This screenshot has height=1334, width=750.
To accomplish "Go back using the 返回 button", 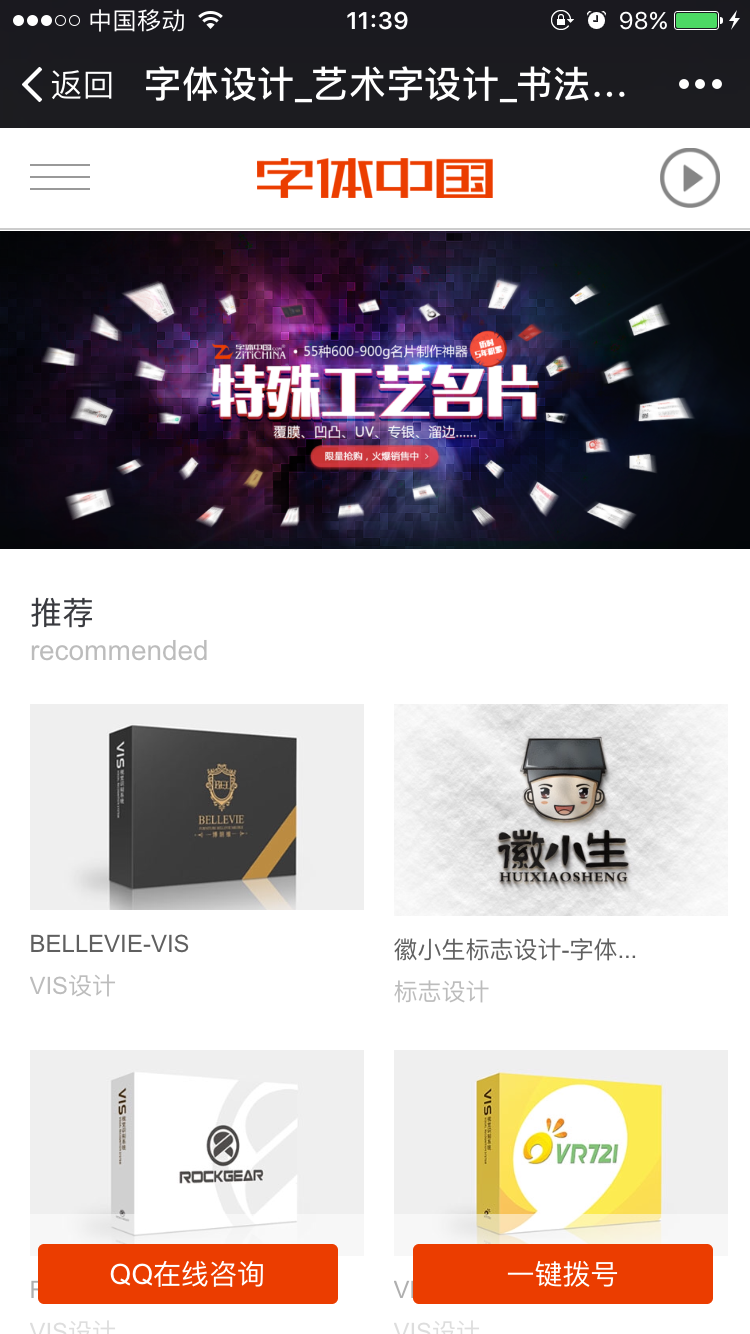I will [x=66, y=85].
